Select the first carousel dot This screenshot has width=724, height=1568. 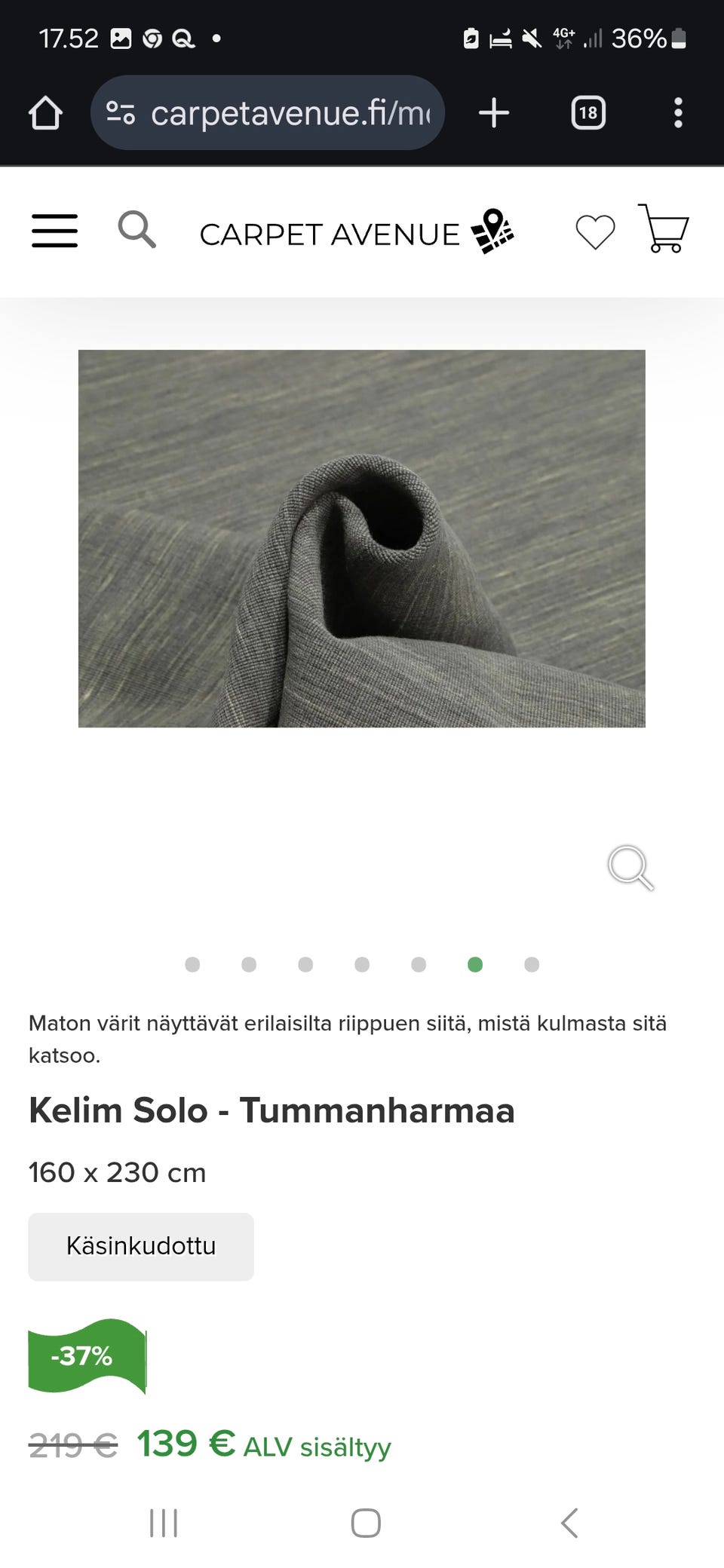[x=193, y=964]
